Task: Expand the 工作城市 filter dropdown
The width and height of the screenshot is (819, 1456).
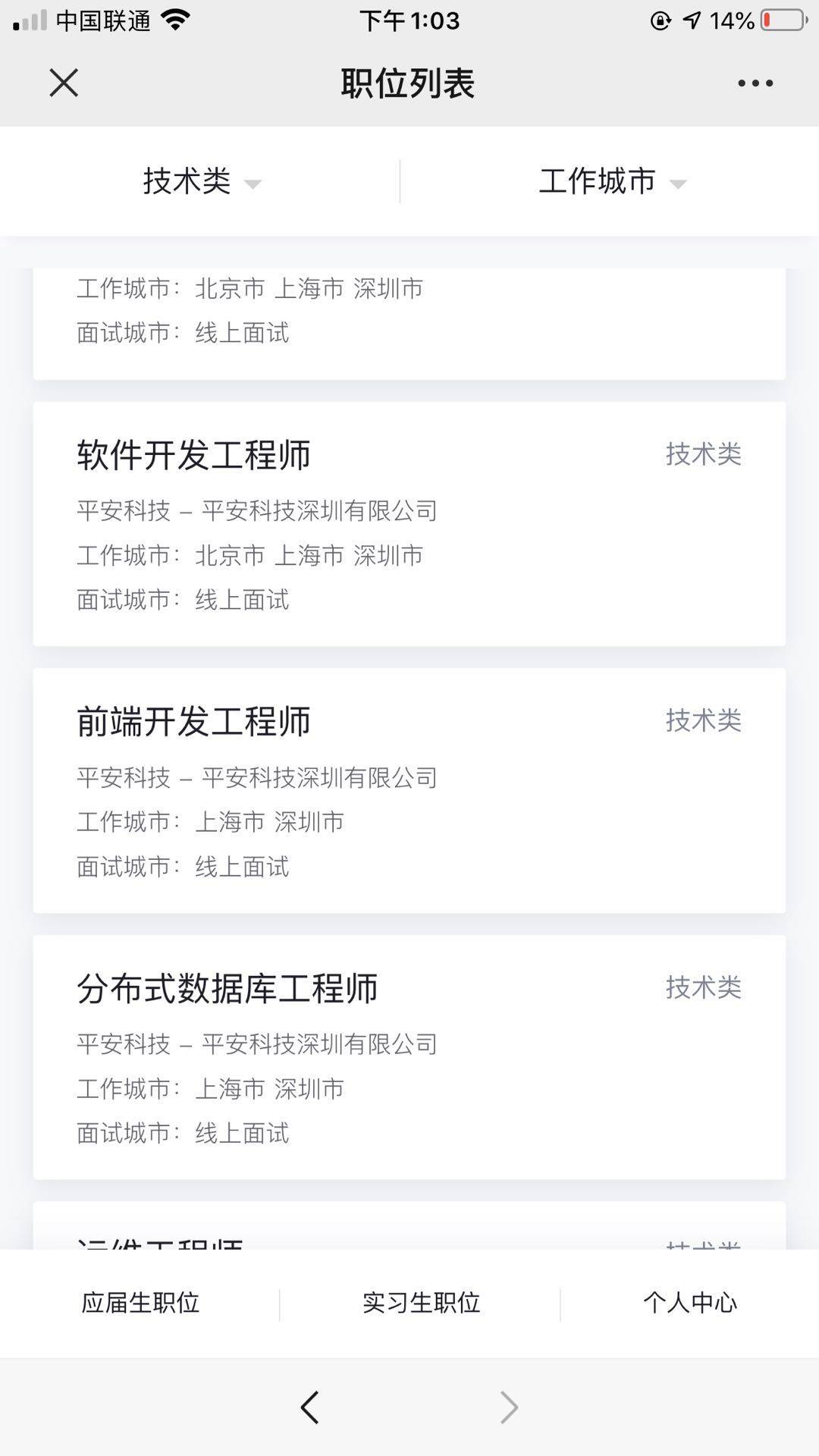Action: click(x=613, y=181)
